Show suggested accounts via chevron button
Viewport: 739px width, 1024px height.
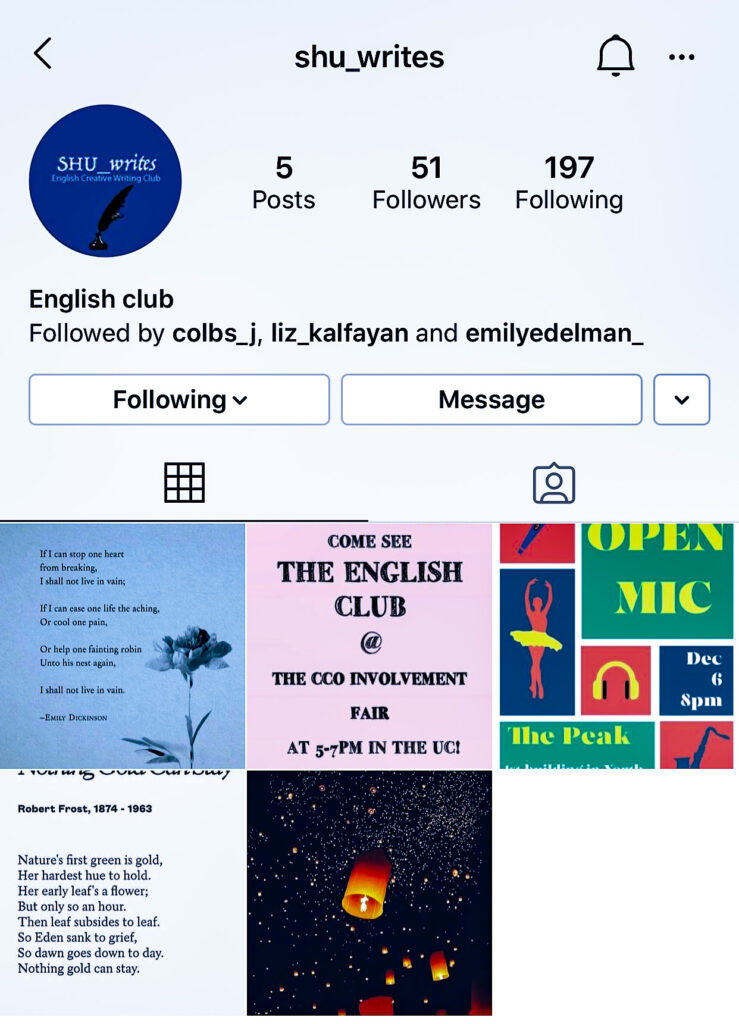click(681, 400)
